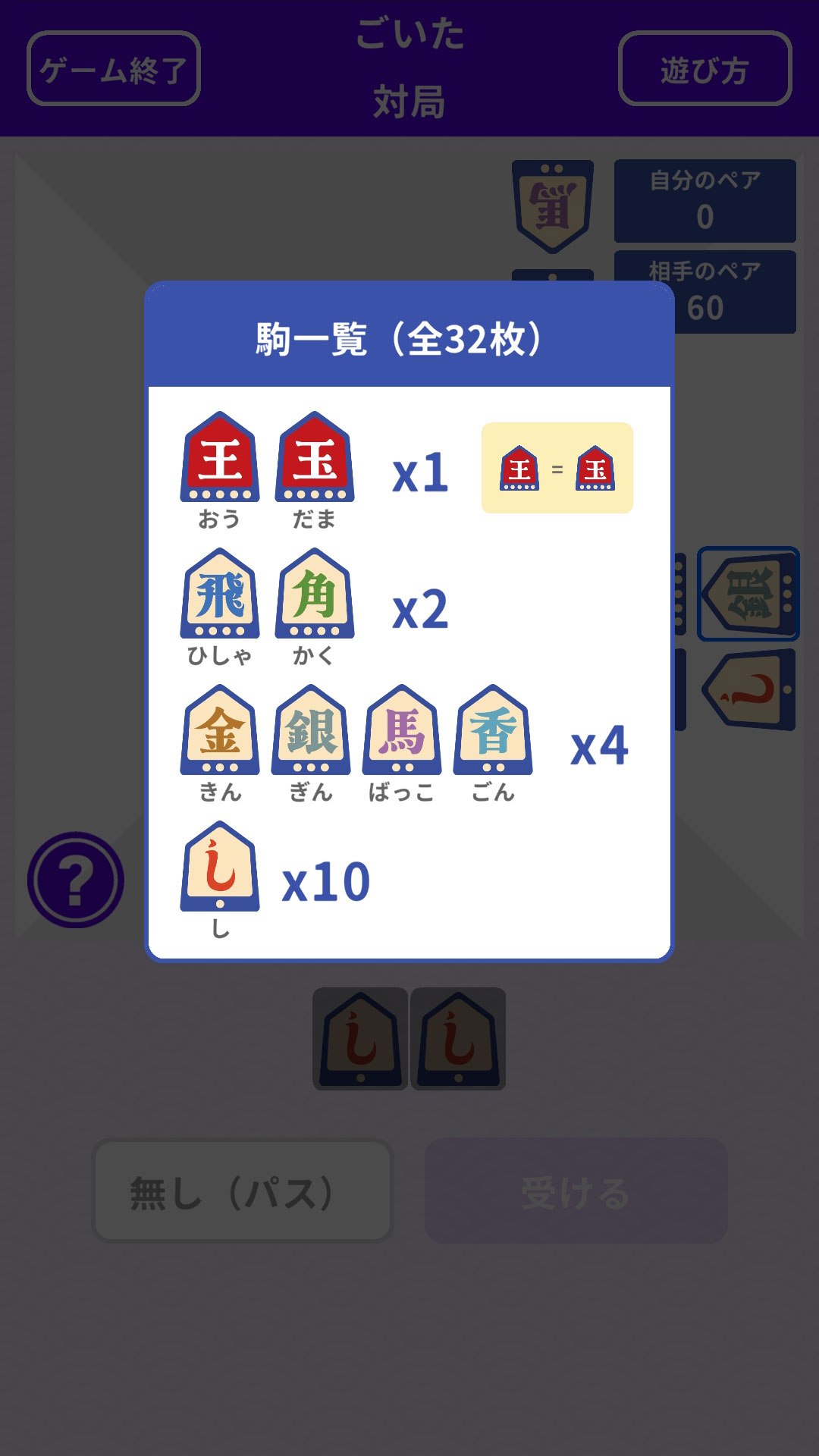Choose 無し（パス） to pass
The image size is (819, 1456).
242,1191
